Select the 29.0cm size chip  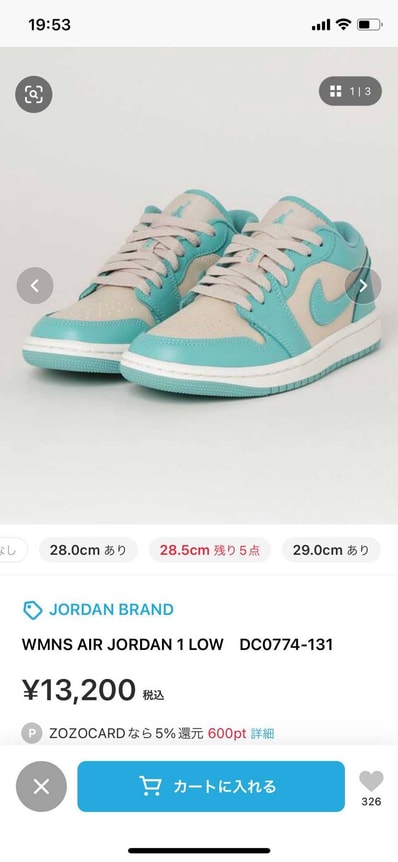click(x=331, y=550)
